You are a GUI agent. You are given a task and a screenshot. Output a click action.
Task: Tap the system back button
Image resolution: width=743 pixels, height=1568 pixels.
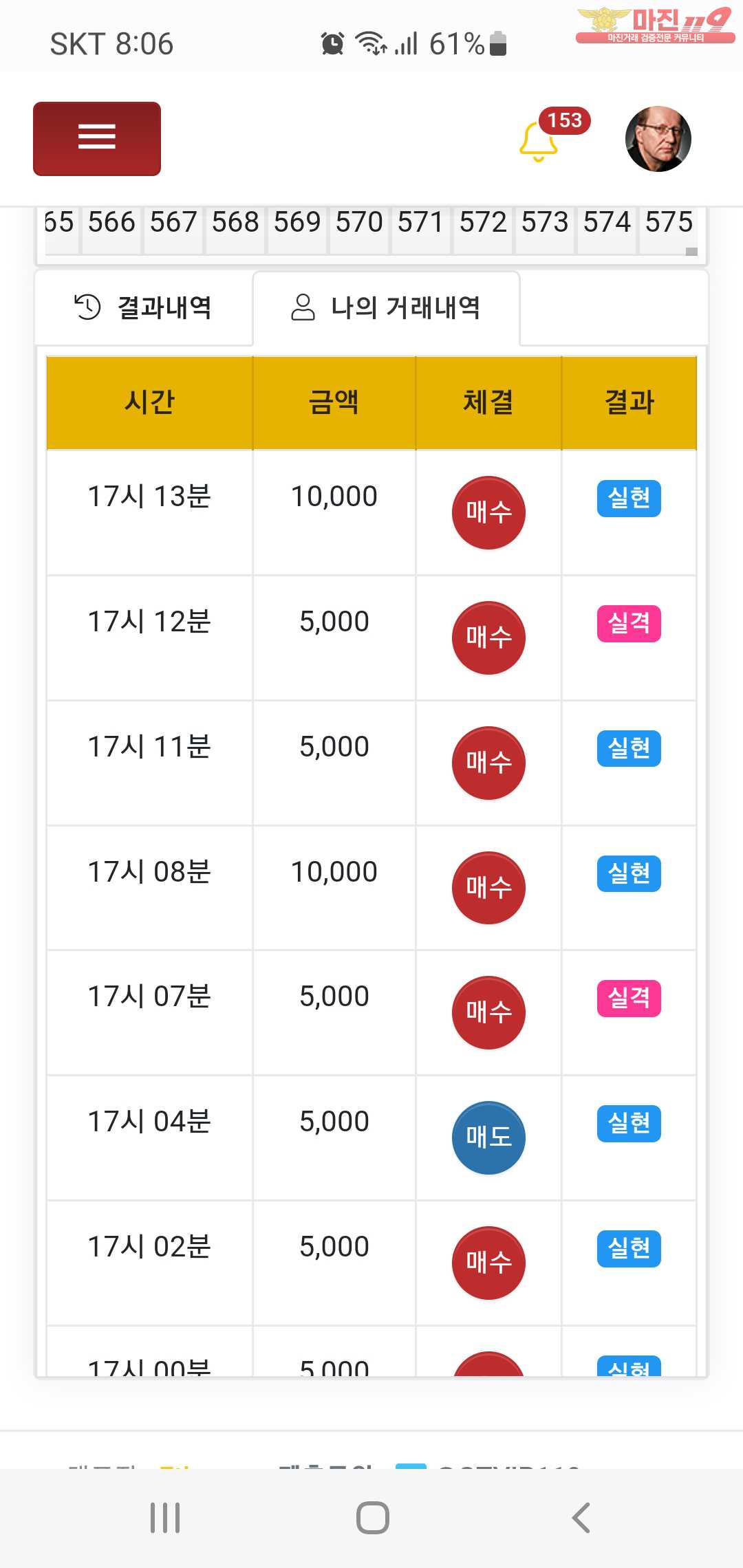coord(581,1517)
